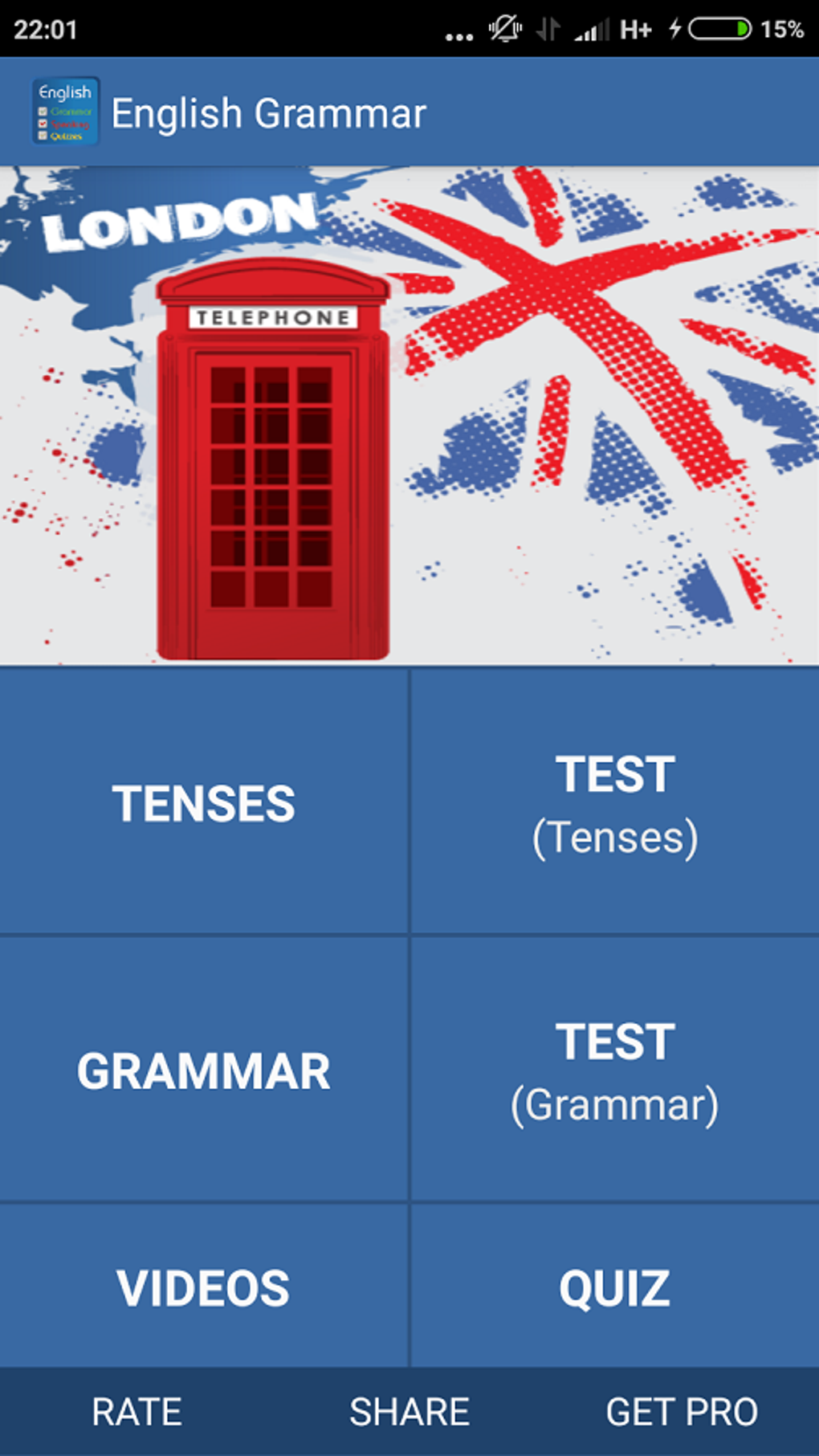Tap the lightning bolt charging symbol
Image resolution: width=819 pixels, height=1456 pixels.
[674, 29]
